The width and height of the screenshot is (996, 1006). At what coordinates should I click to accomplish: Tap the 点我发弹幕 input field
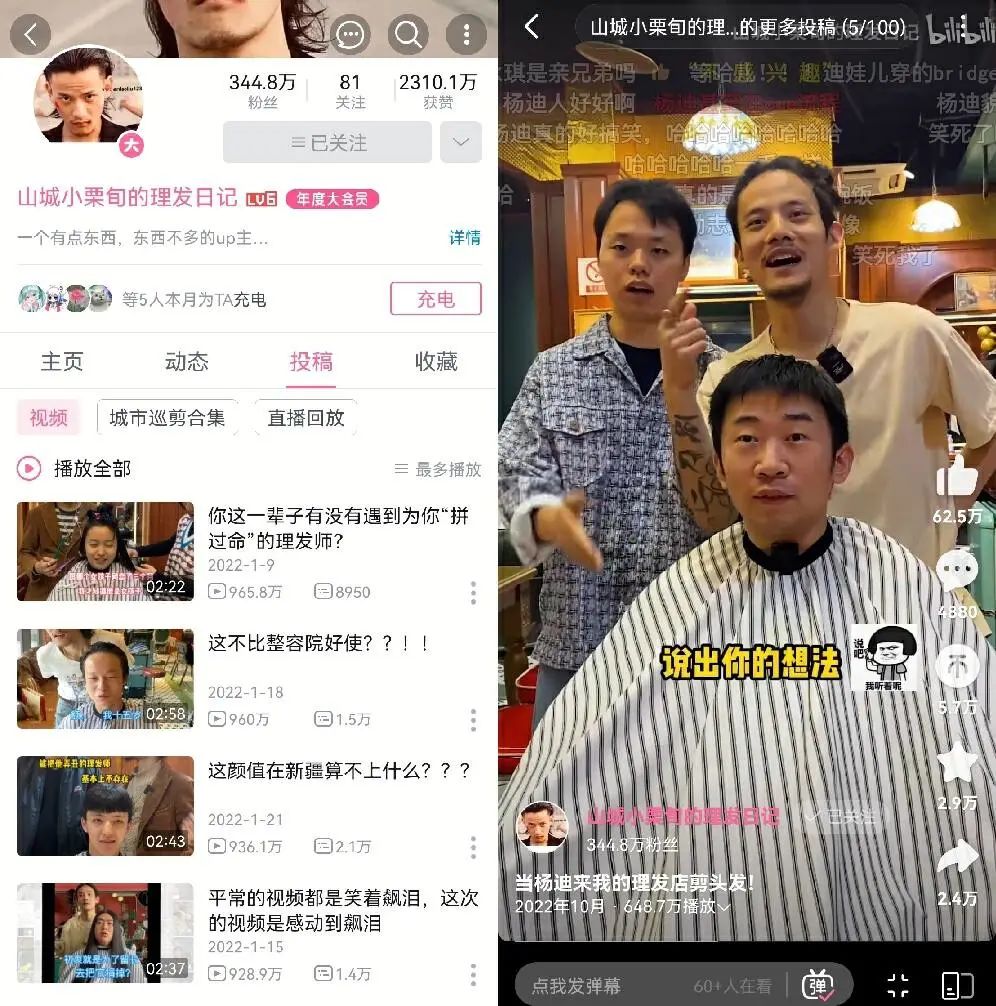tap(600, 986)
